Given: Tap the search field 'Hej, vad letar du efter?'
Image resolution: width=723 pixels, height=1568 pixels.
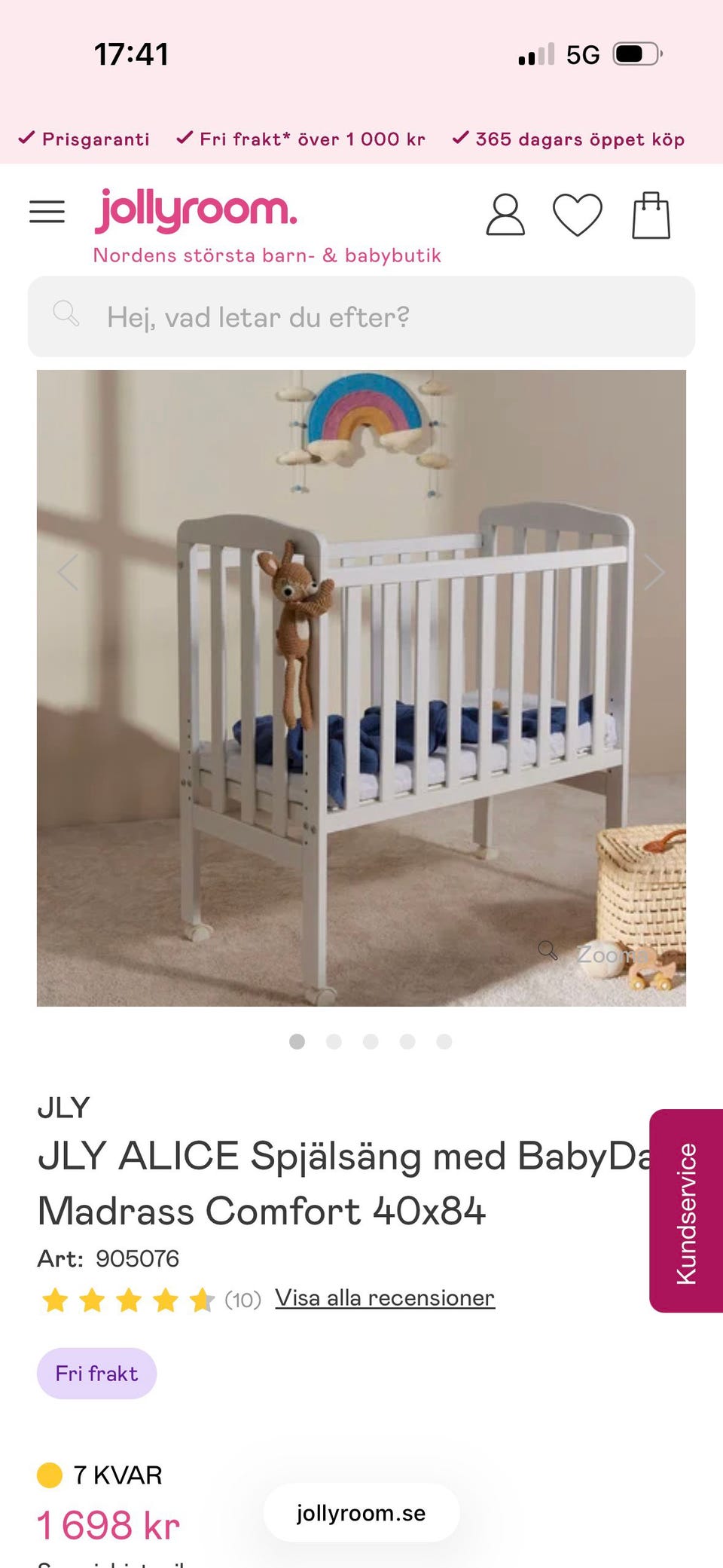Looking at the screenshot, I should (361, 317).
